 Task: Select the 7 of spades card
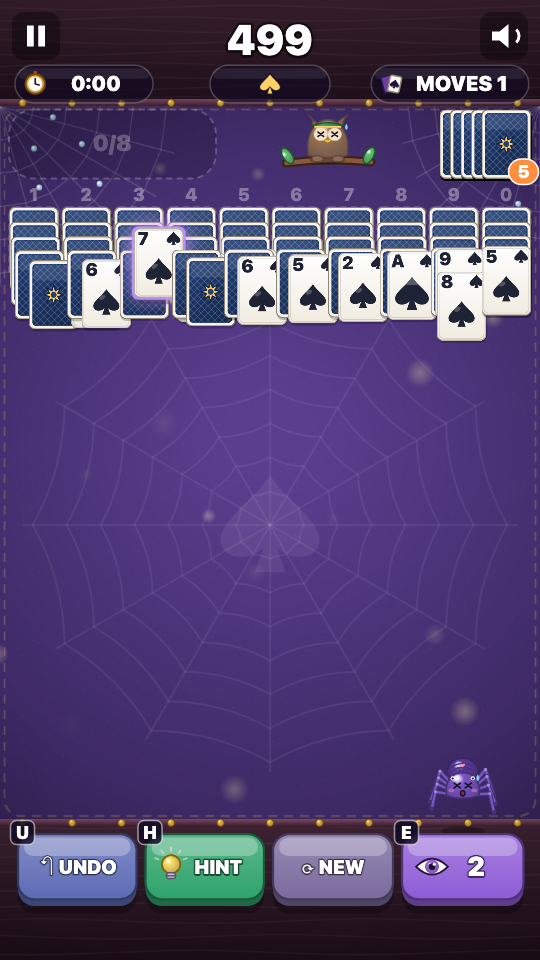159,263
